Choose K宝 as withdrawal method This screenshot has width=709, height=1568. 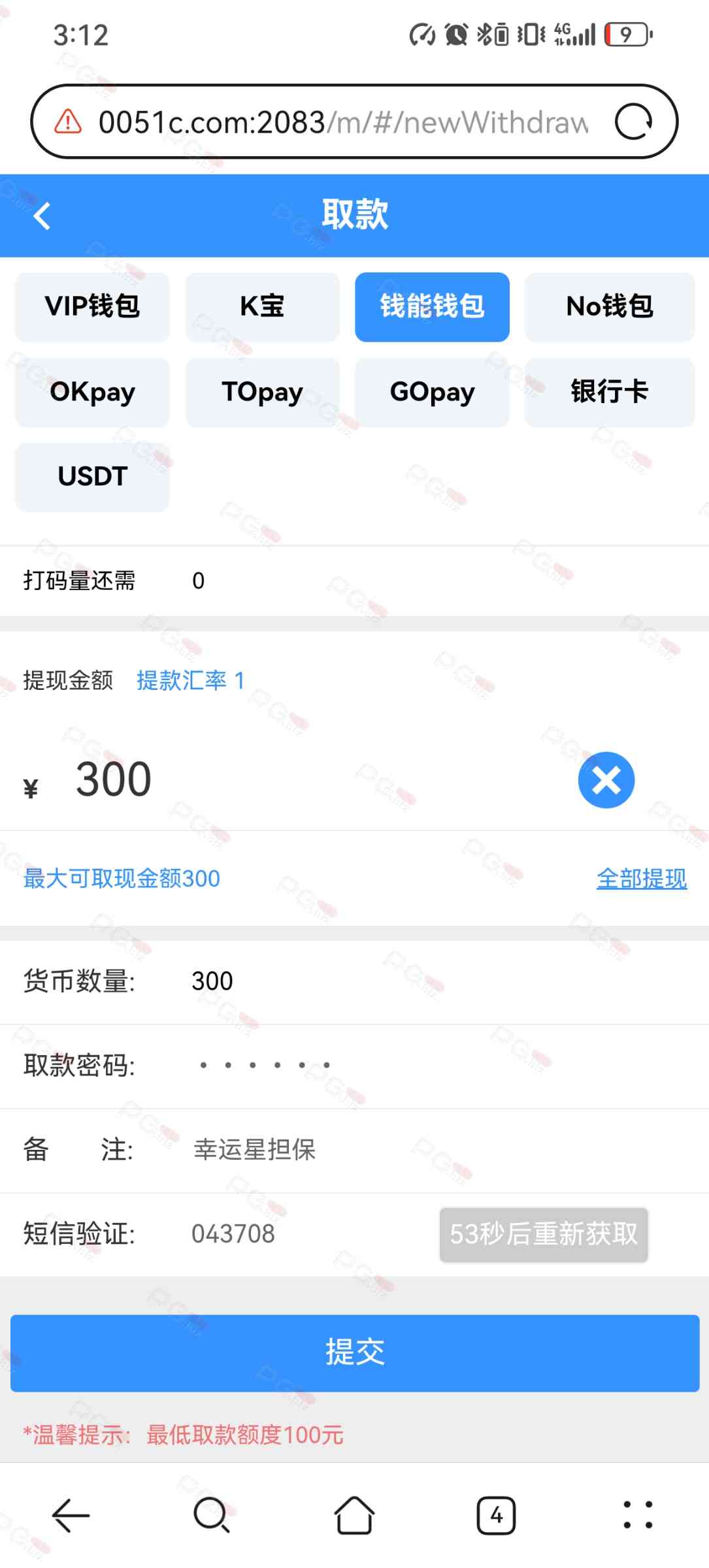click(262, 306)
